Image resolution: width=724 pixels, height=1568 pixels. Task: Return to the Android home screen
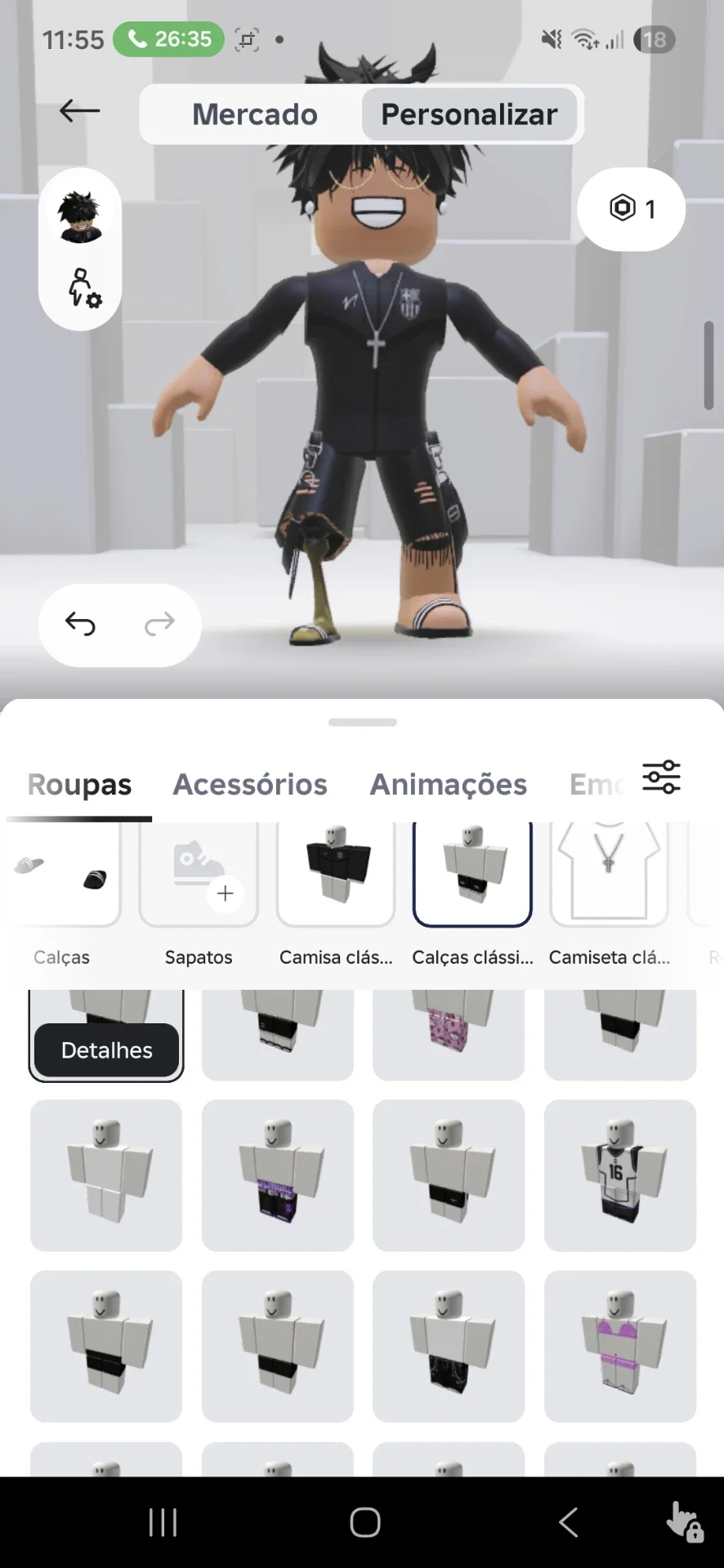pos(364,1522)
